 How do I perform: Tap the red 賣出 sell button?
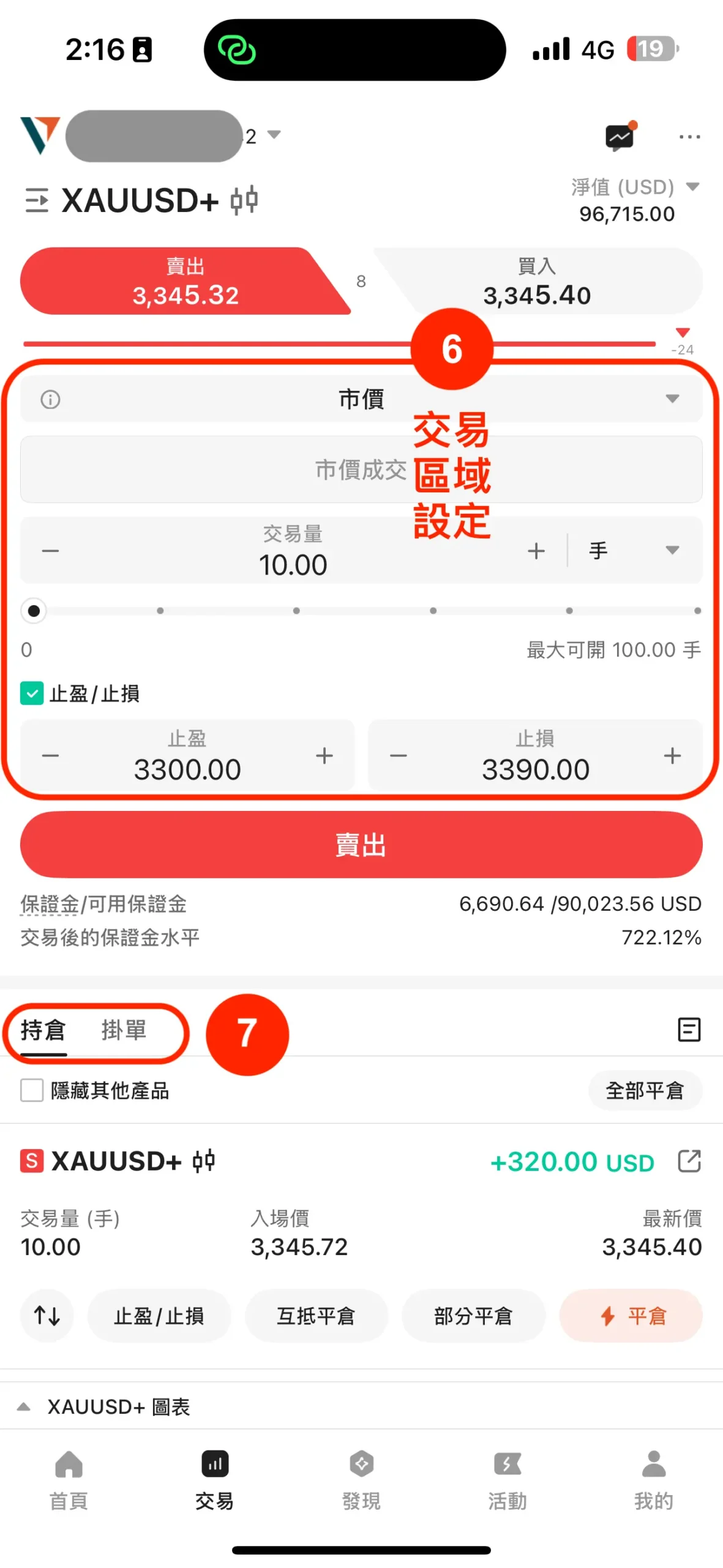tap(361, 845)
